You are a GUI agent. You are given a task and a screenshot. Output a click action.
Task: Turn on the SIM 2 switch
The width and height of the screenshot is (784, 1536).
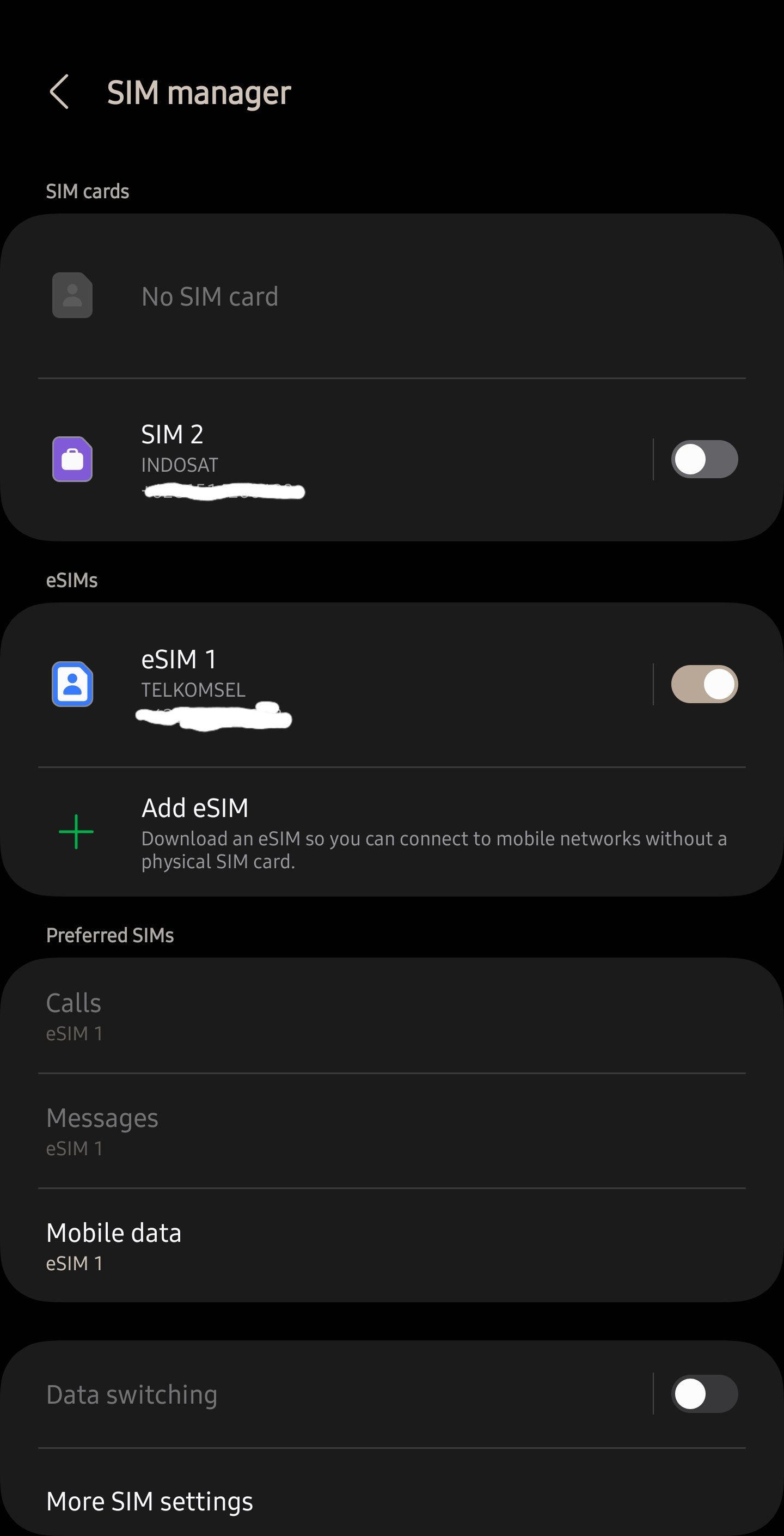(x=704, y=459)
